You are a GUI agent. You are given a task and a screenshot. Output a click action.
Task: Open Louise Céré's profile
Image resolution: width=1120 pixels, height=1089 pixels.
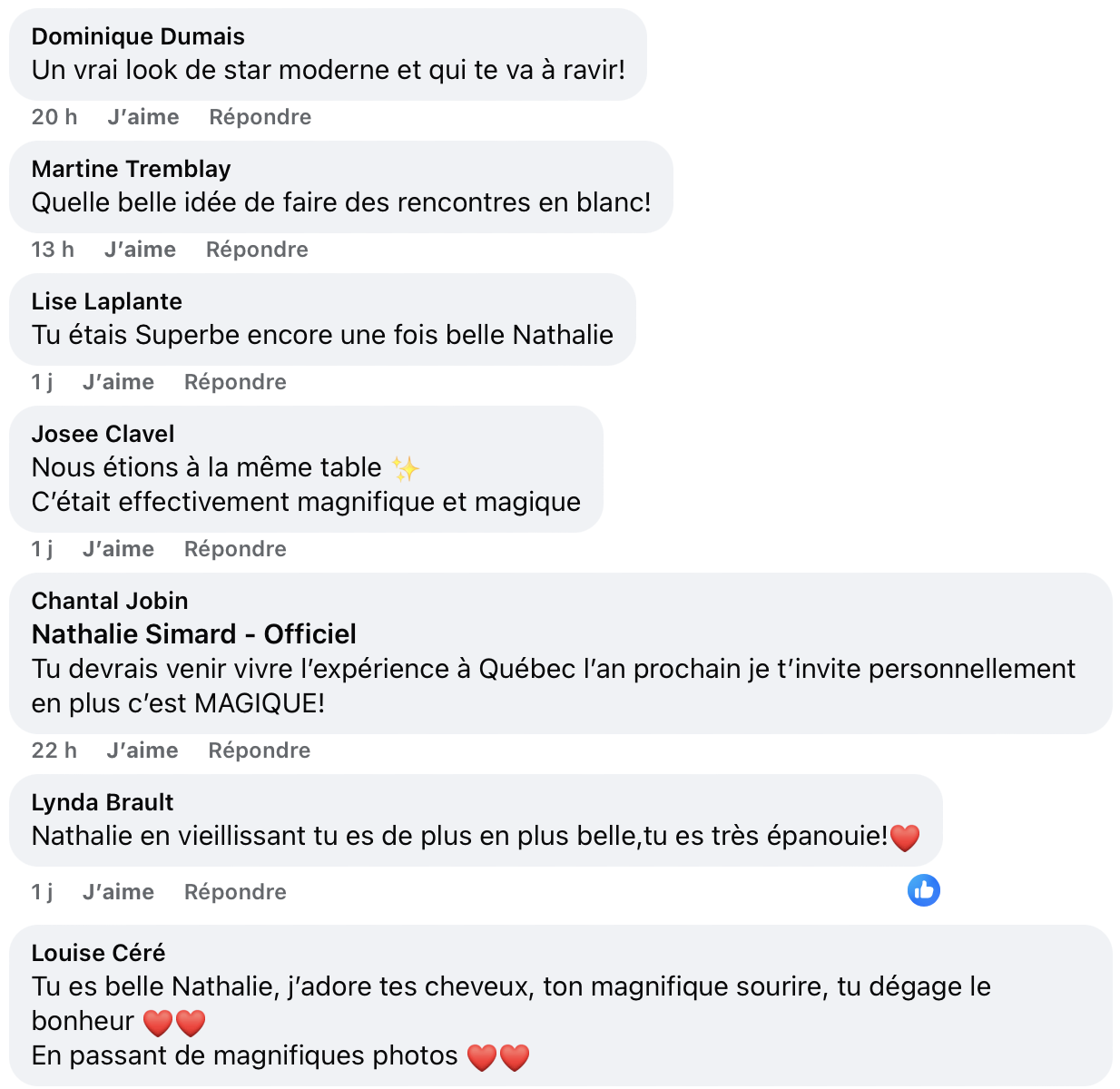(98, 953)
